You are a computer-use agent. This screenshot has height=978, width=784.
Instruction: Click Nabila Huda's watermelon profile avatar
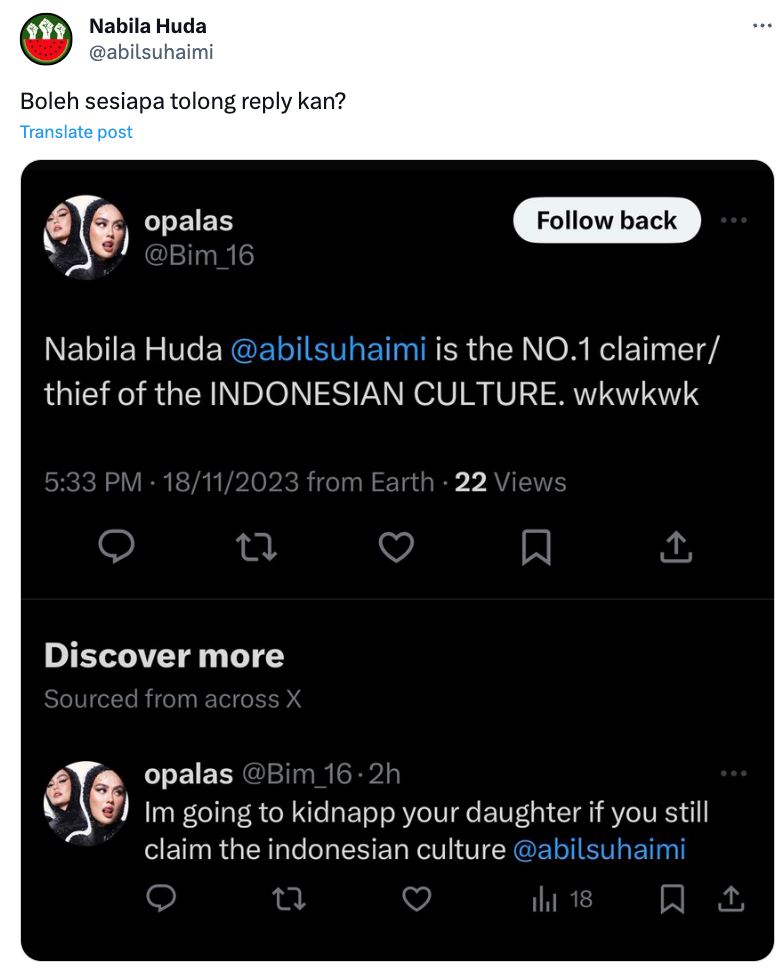tap(44, 36)
